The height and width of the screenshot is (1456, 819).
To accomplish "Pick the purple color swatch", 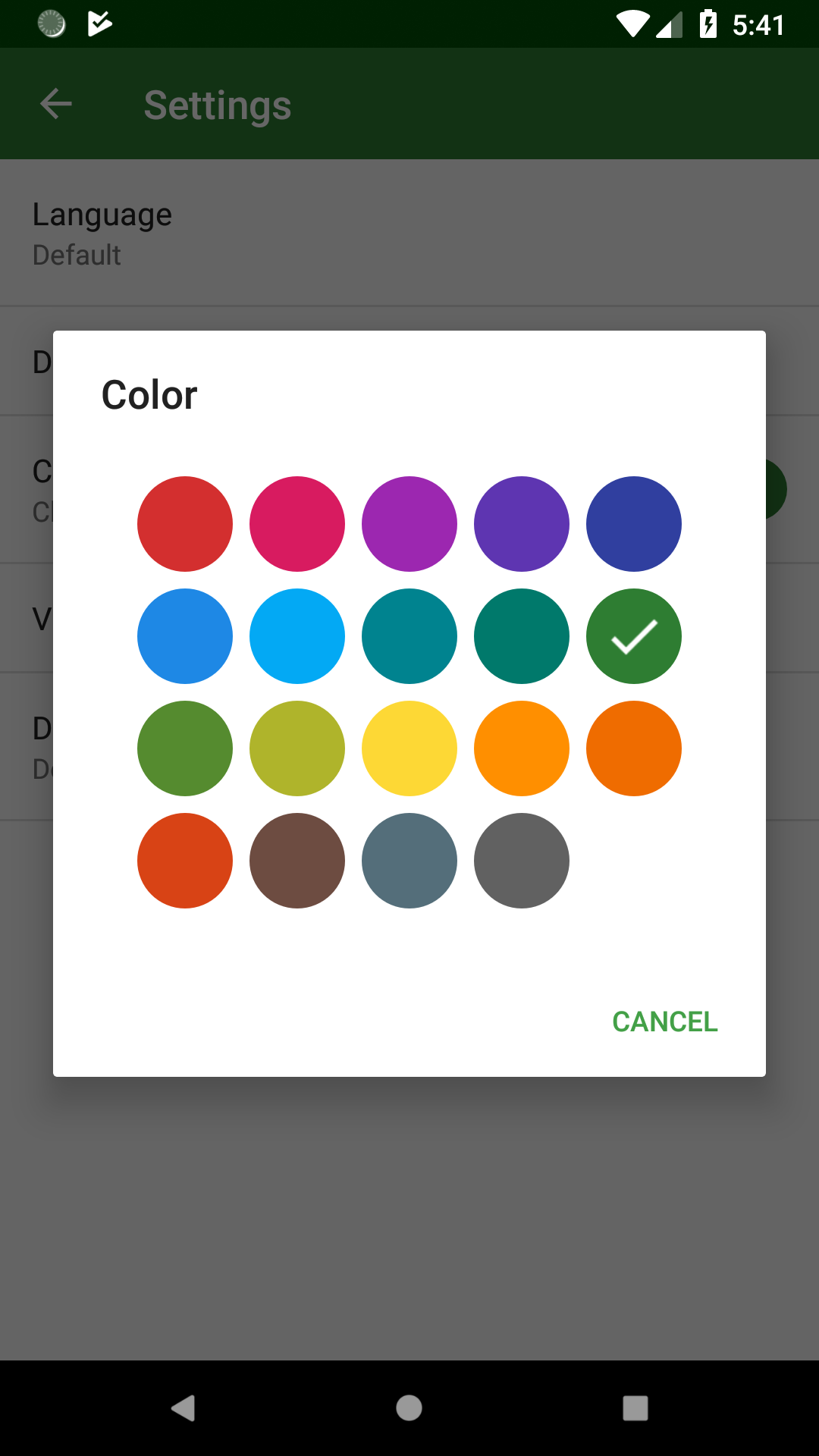I will tap(409, 524).
